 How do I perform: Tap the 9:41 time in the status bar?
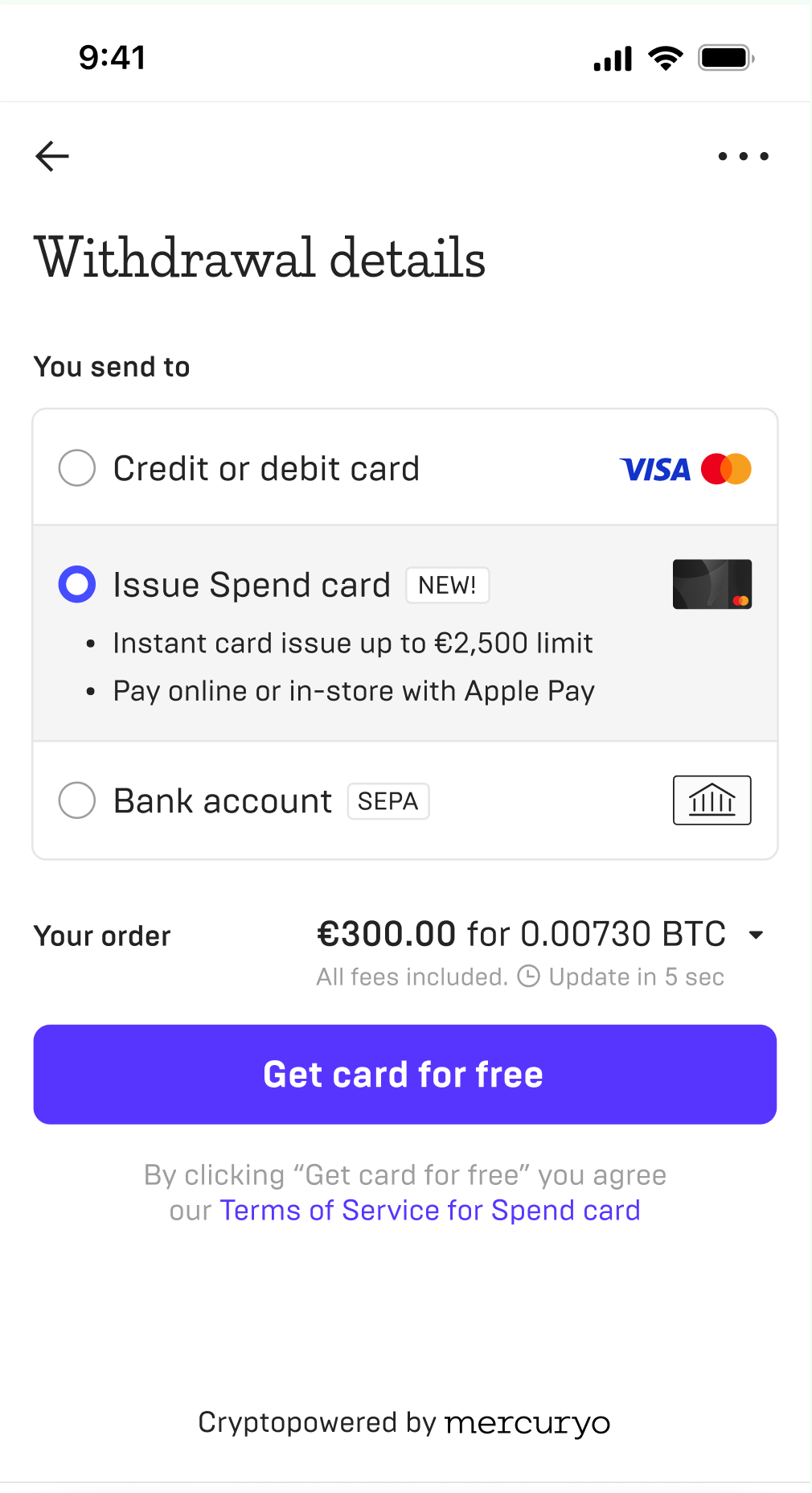111,56
